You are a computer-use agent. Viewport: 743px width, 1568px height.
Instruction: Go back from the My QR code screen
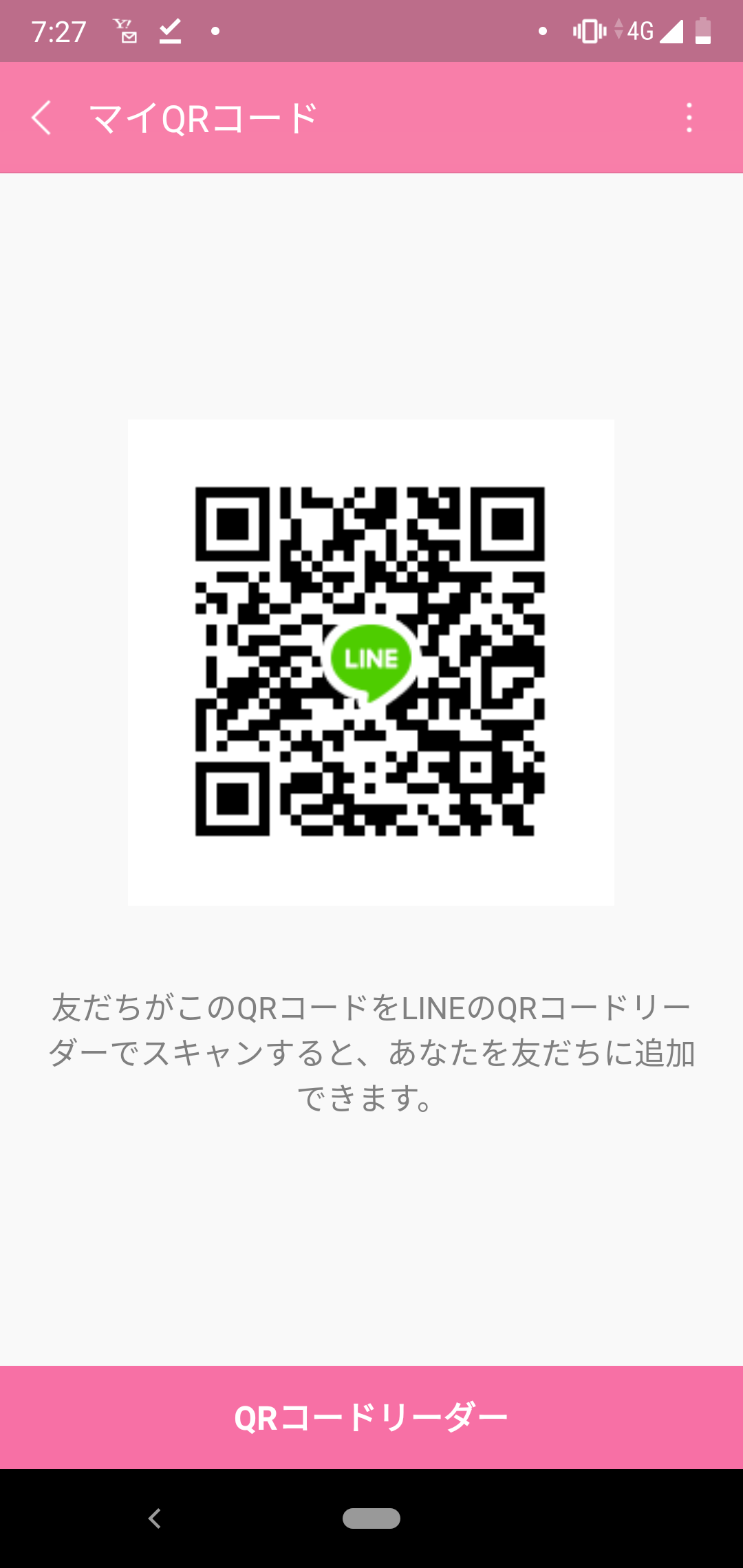click(41, 118)
